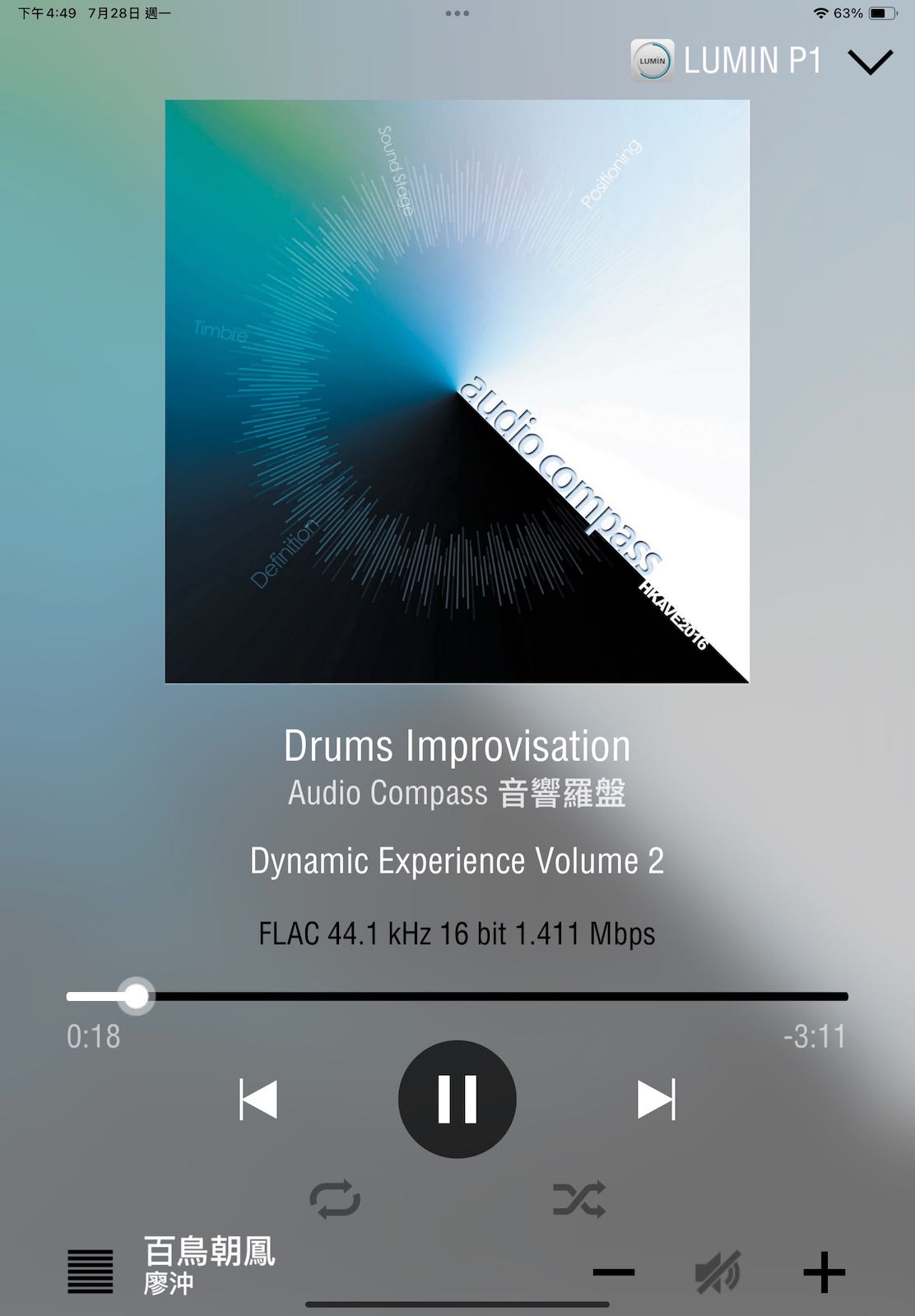This screenshot has width=915, height=1316.
Task: Open the playlist queue icon
Action: [91, 1271]
